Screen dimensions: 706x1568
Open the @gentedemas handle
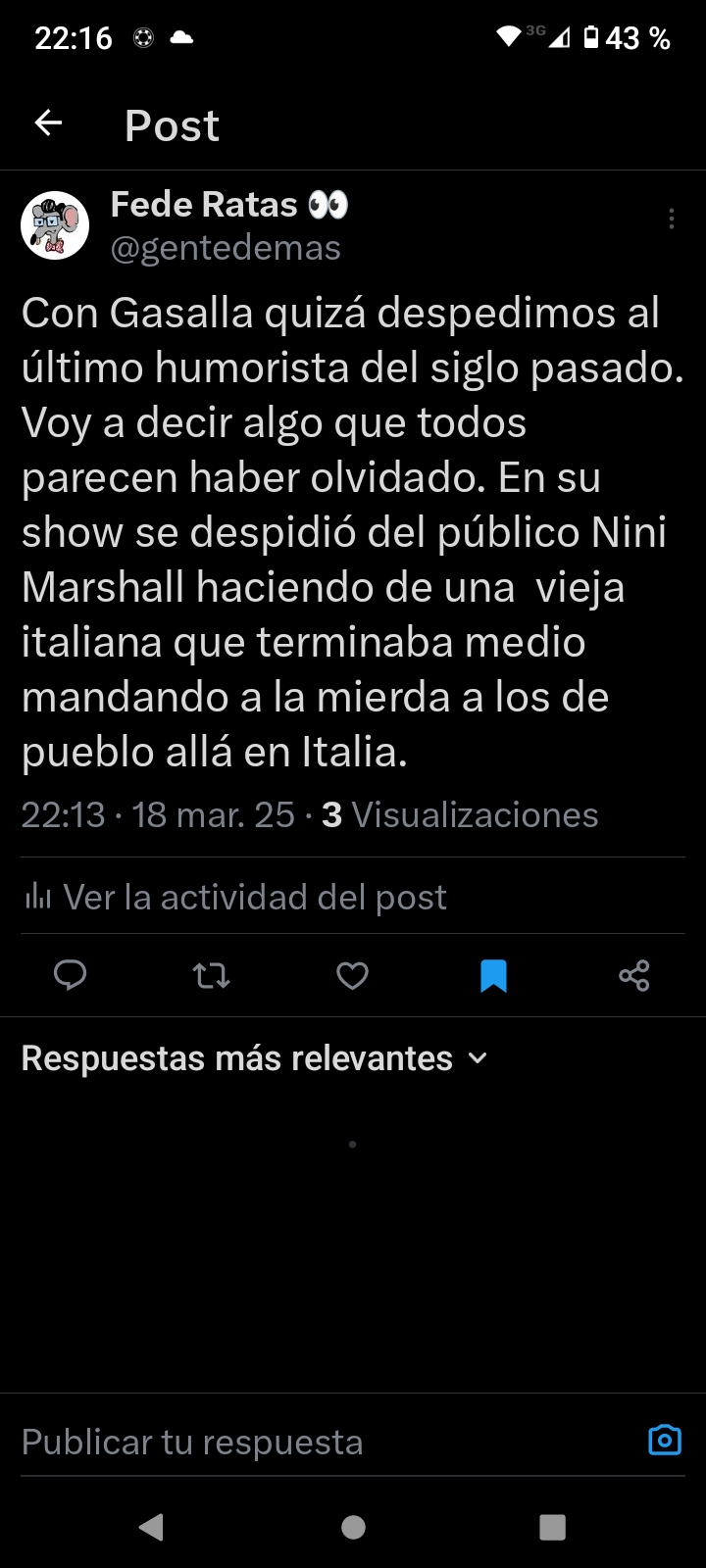point(226,248)
